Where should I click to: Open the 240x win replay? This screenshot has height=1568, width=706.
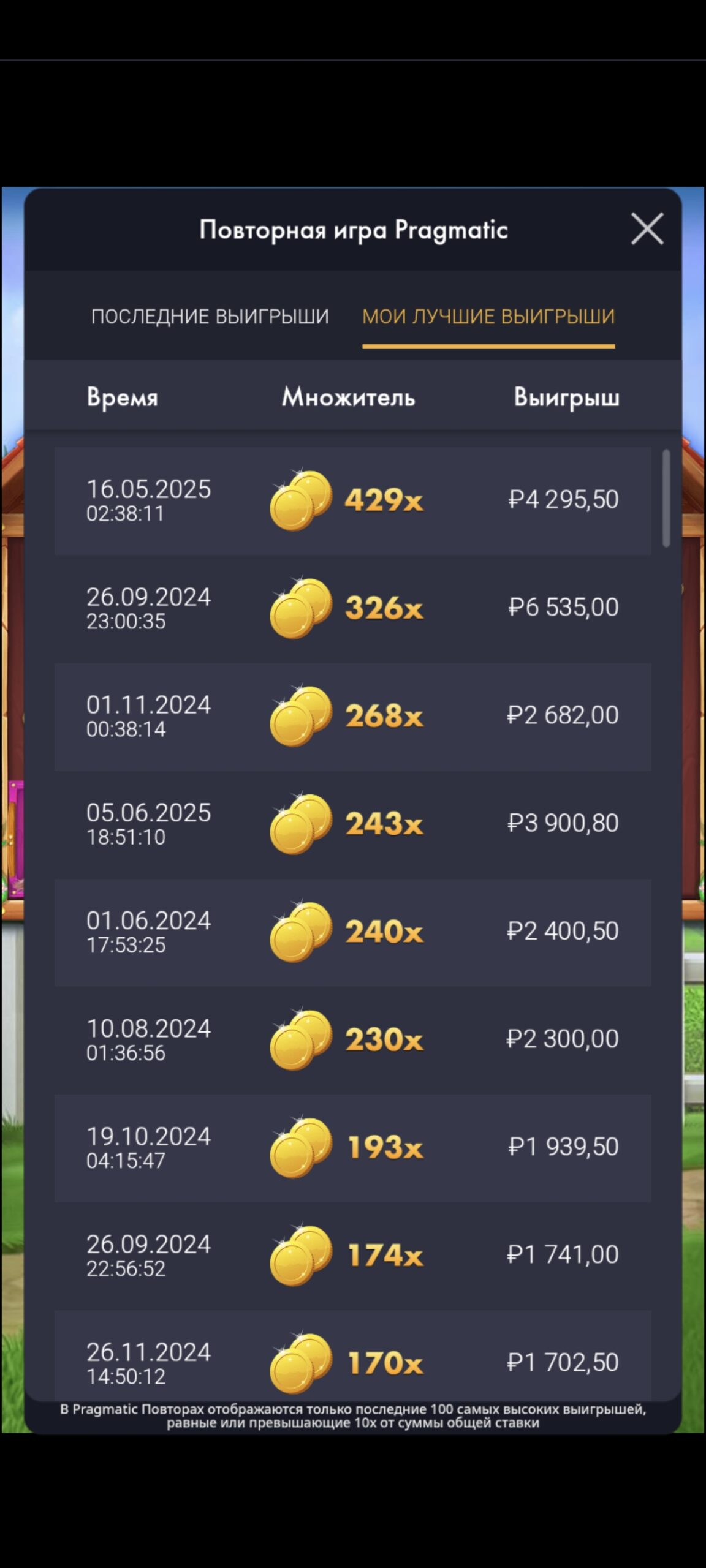(352, 932)
